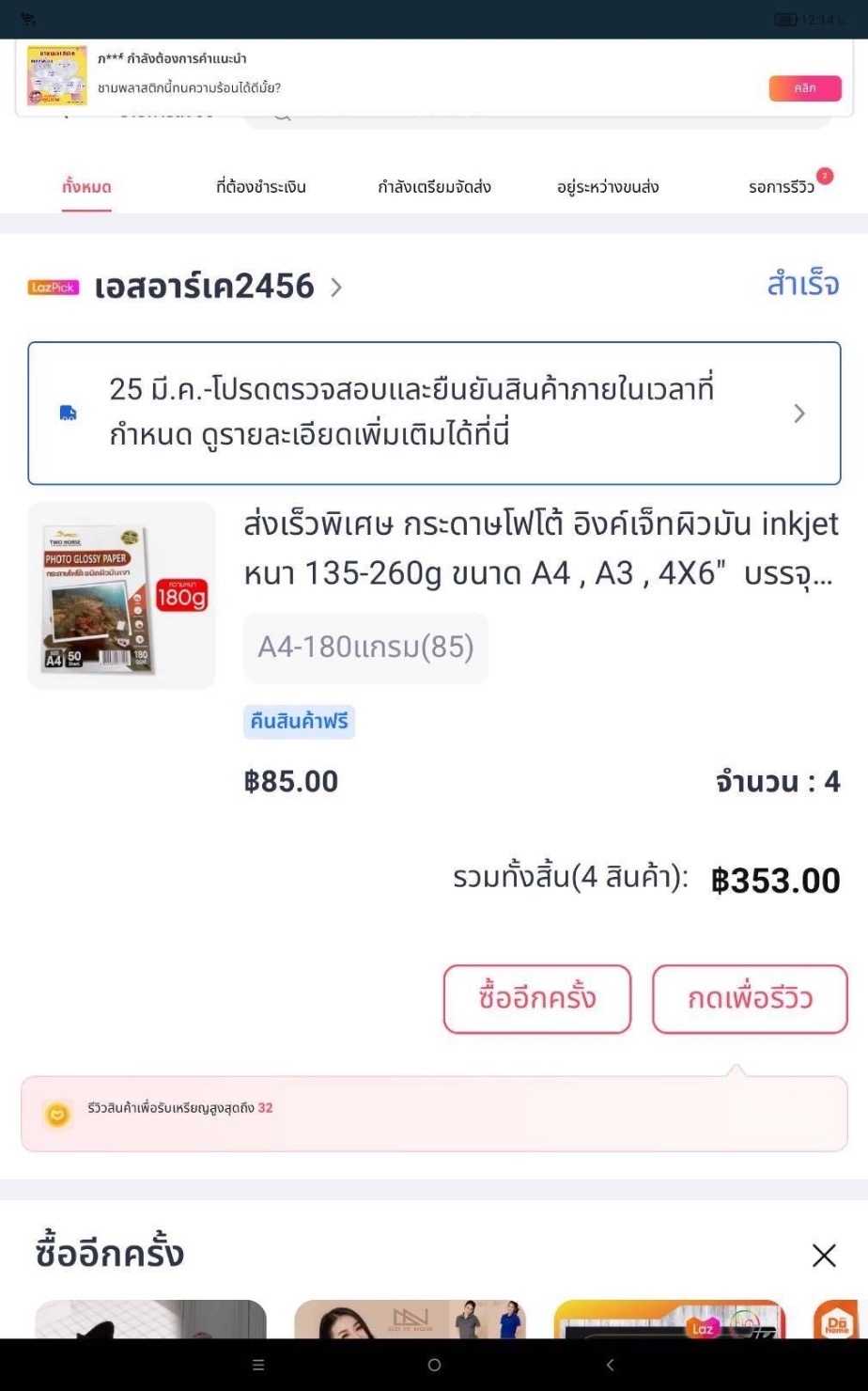The width and height of the screenshot is (868, 1391).
Task: Tap ซื้ออีกครั้ง to reorder the item
Action: click(x=536, y=999)
